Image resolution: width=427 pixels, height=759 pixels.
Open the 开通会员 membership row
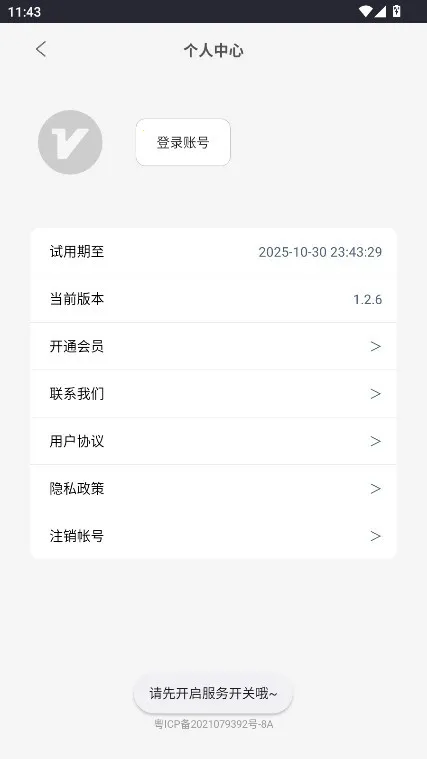pos(214,347)
